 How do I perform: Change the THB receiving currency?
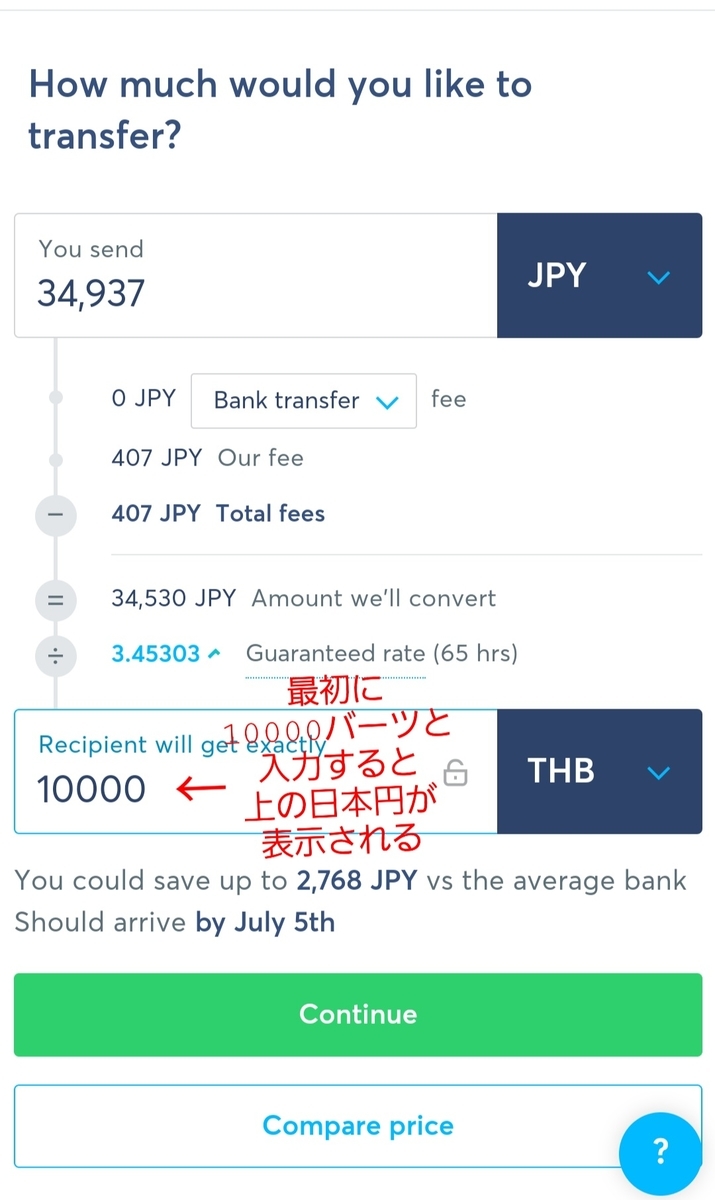[x=599, y=772]
